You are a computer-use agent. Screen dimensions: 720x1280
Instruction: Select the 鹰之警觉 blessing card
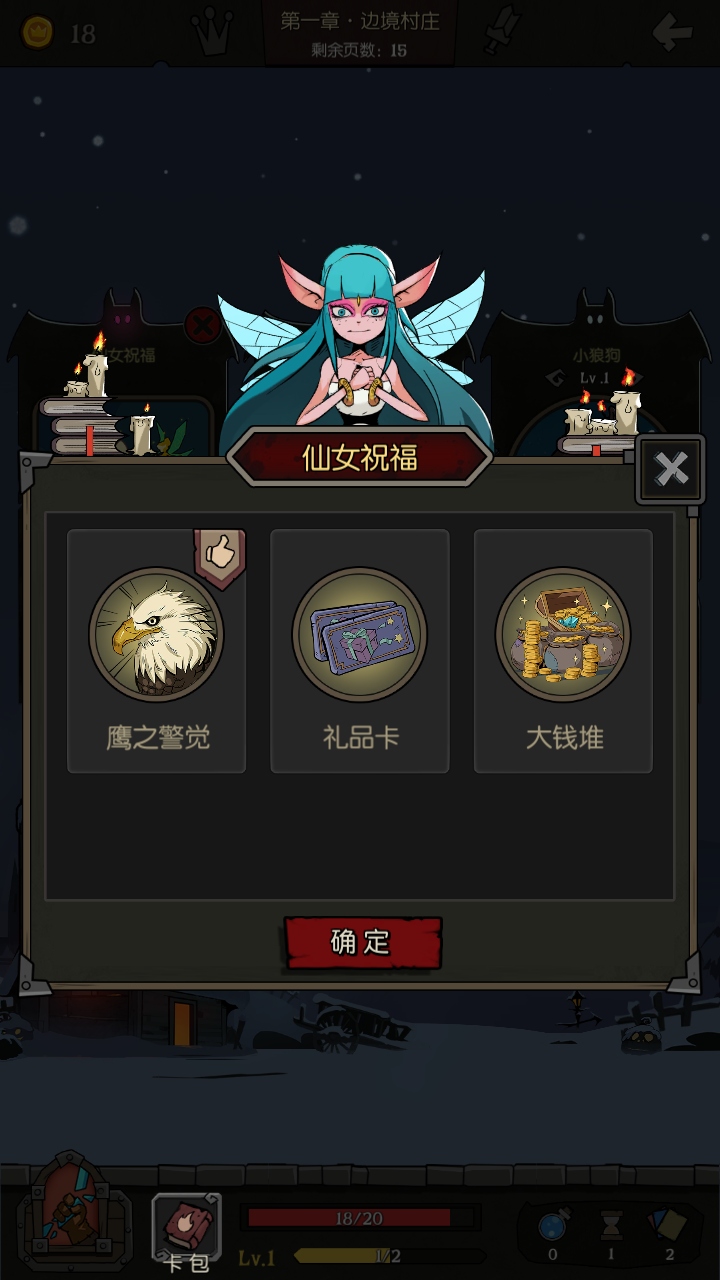coord(156,650)
